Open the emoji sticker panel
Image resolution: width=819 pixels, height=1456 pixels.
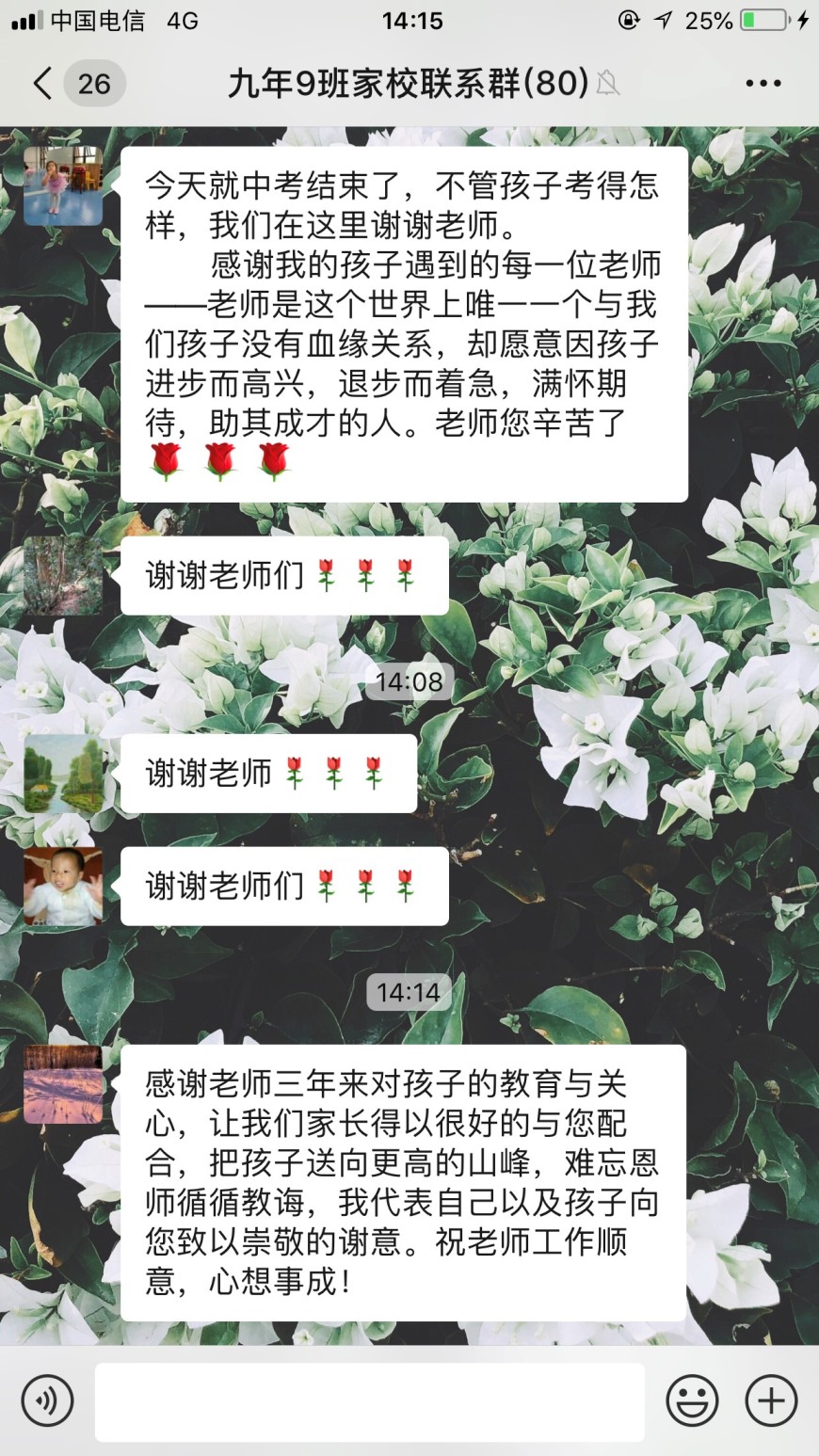point(692,1400)
